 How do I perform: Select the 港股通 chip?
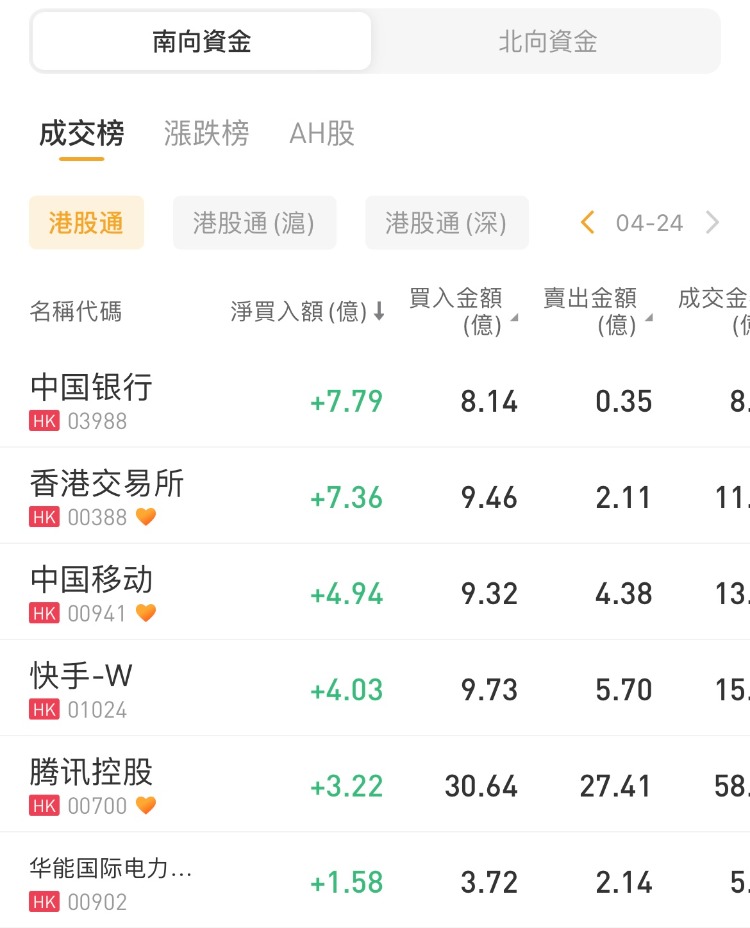click(x=86, y=222)
